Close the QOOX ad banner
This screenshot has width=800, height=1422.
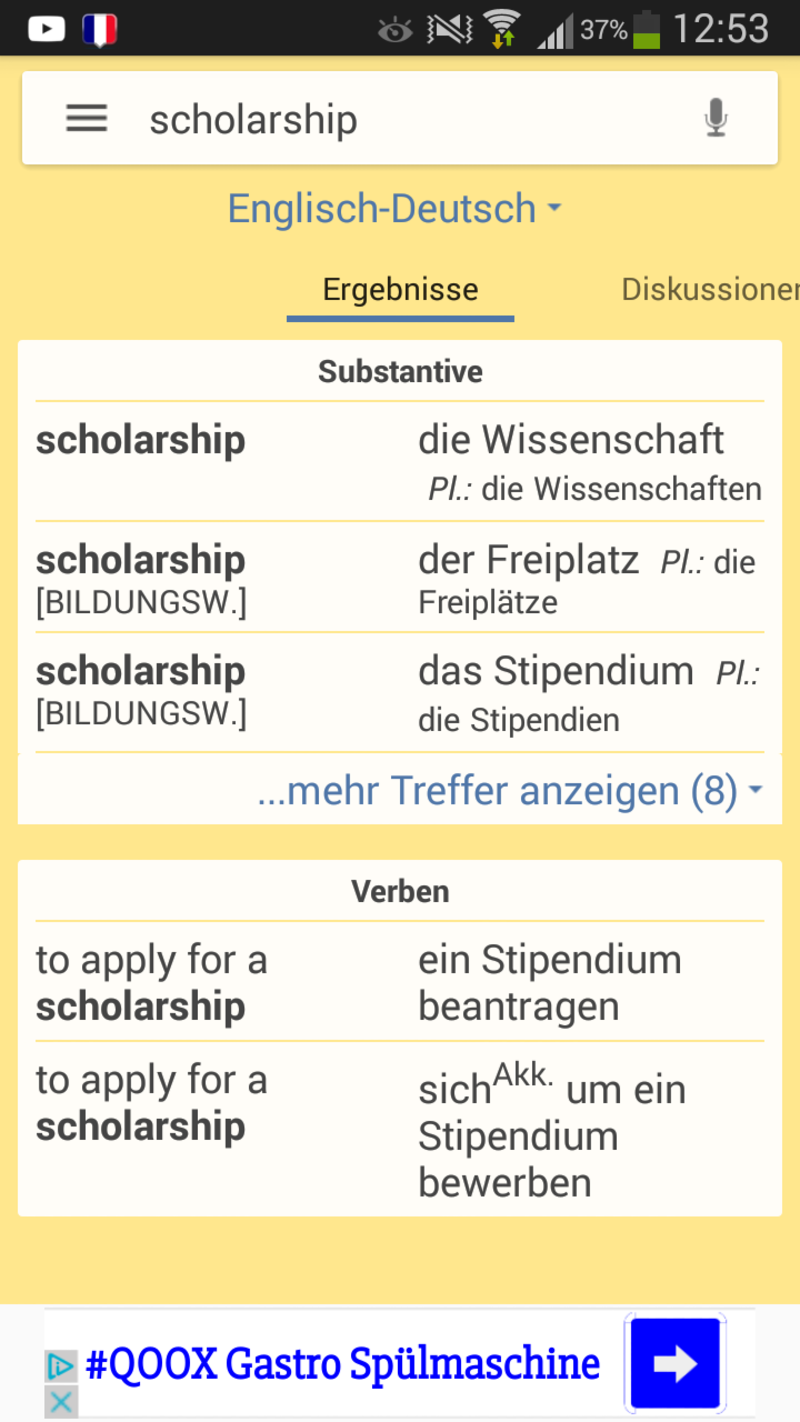pos(60,1401)
